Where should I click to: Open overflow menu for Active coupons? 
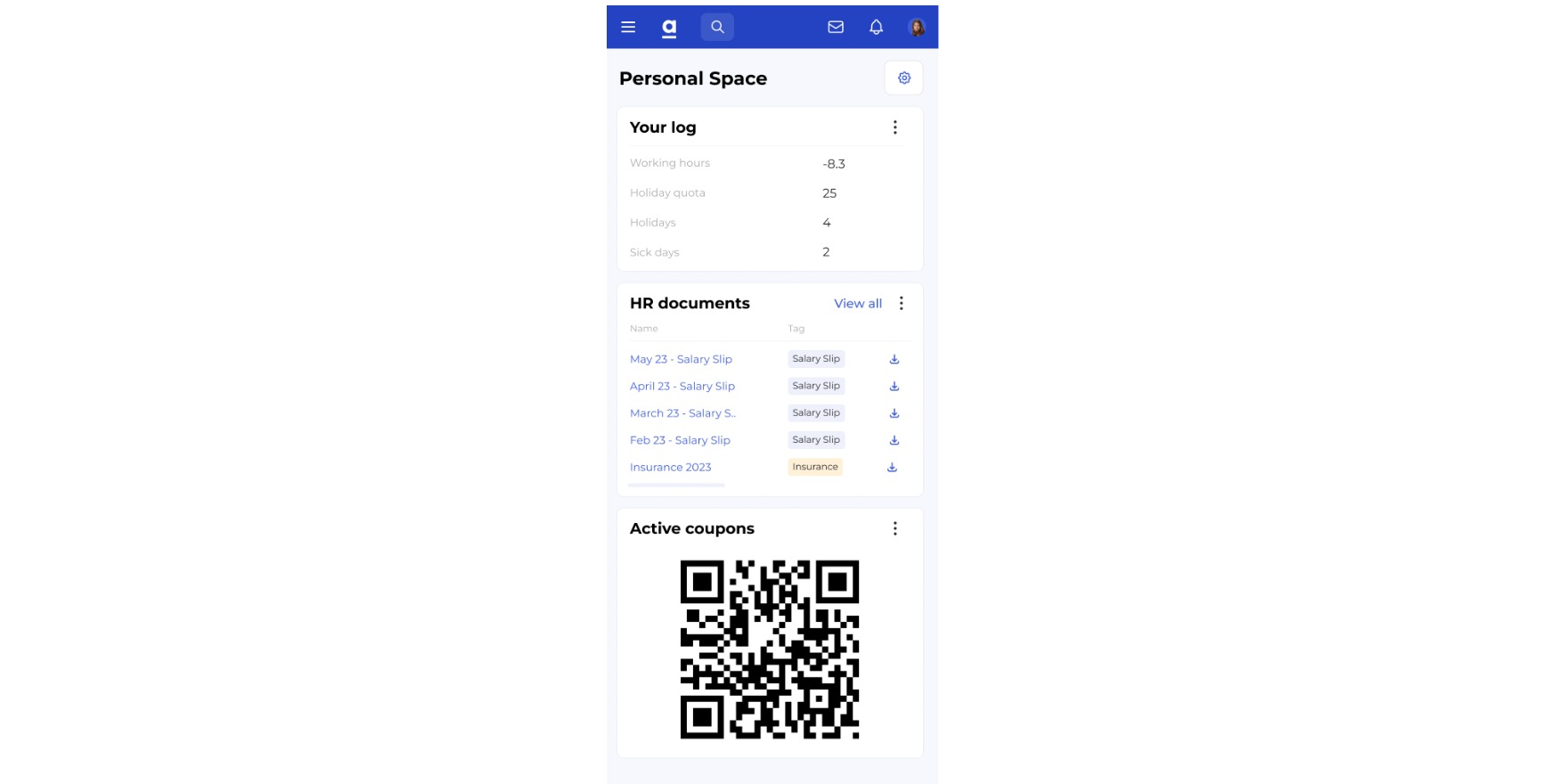(894, 528)
